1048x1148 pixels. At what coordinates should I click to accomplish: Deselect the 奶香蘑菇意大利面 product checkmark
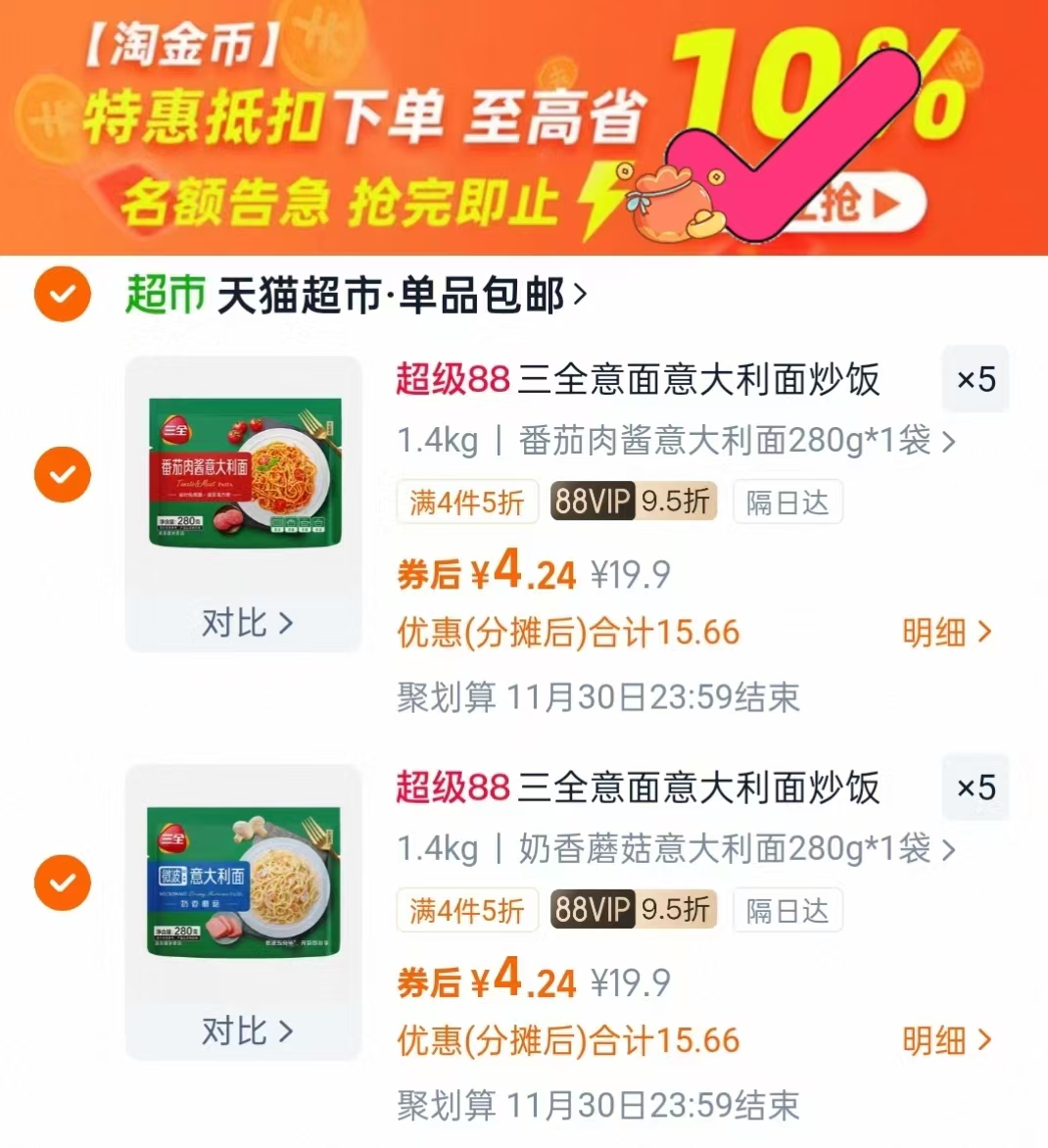click(x=62, y=883)
